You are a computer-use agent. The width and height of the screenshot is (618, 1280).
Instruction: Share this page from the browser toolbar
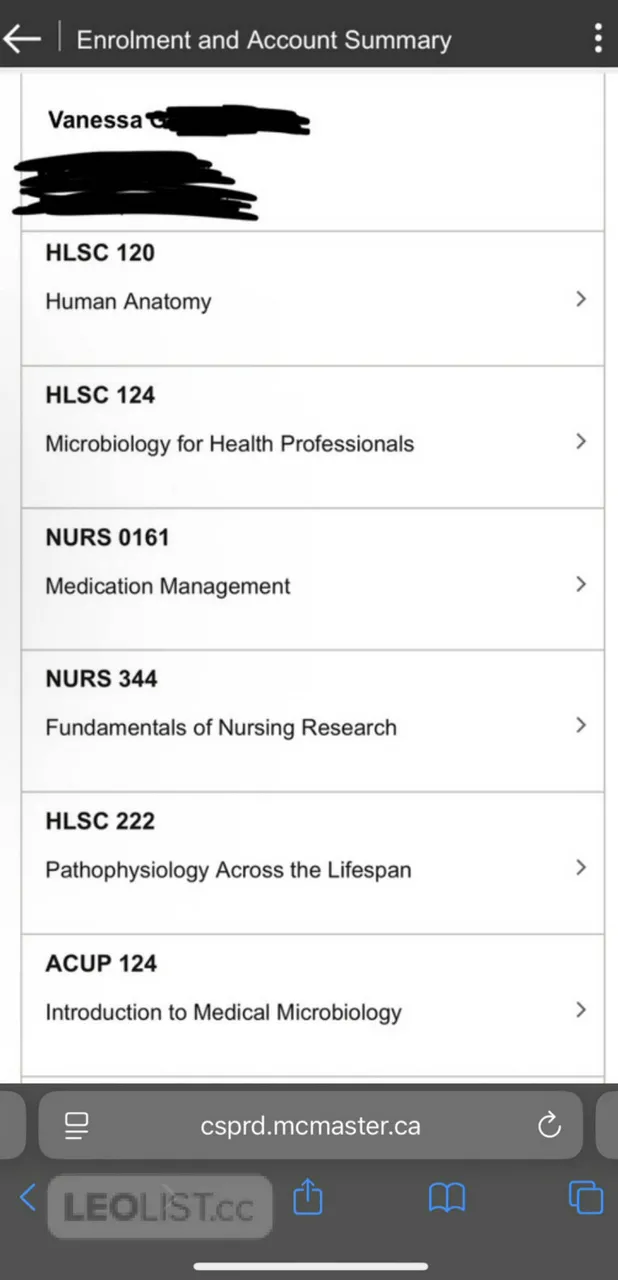pos(308,1197)
